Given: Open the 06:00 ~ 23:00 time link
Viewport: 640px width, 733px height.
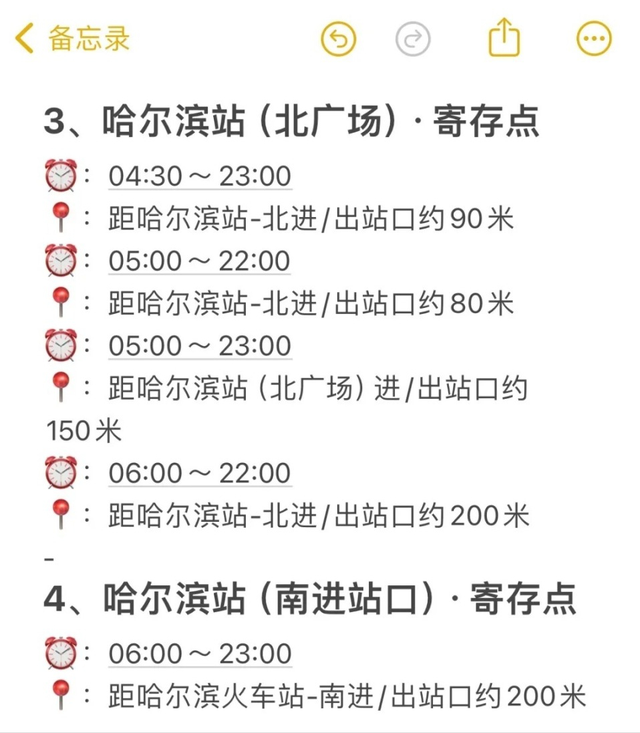Looking at the screenshot, I should pyautogui.click(x=200, y=654).
